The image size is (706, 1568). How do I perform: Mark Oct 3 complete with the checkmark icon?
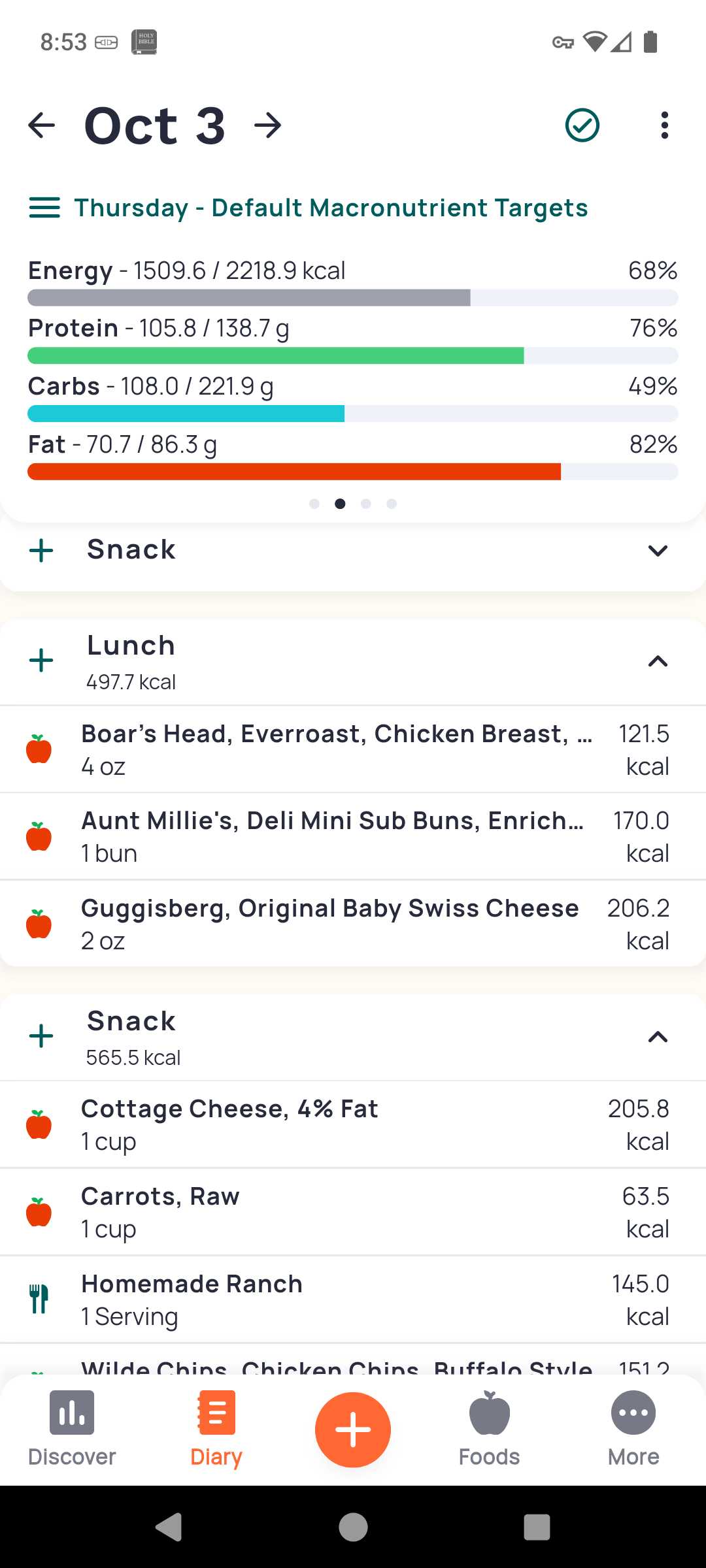582,125
